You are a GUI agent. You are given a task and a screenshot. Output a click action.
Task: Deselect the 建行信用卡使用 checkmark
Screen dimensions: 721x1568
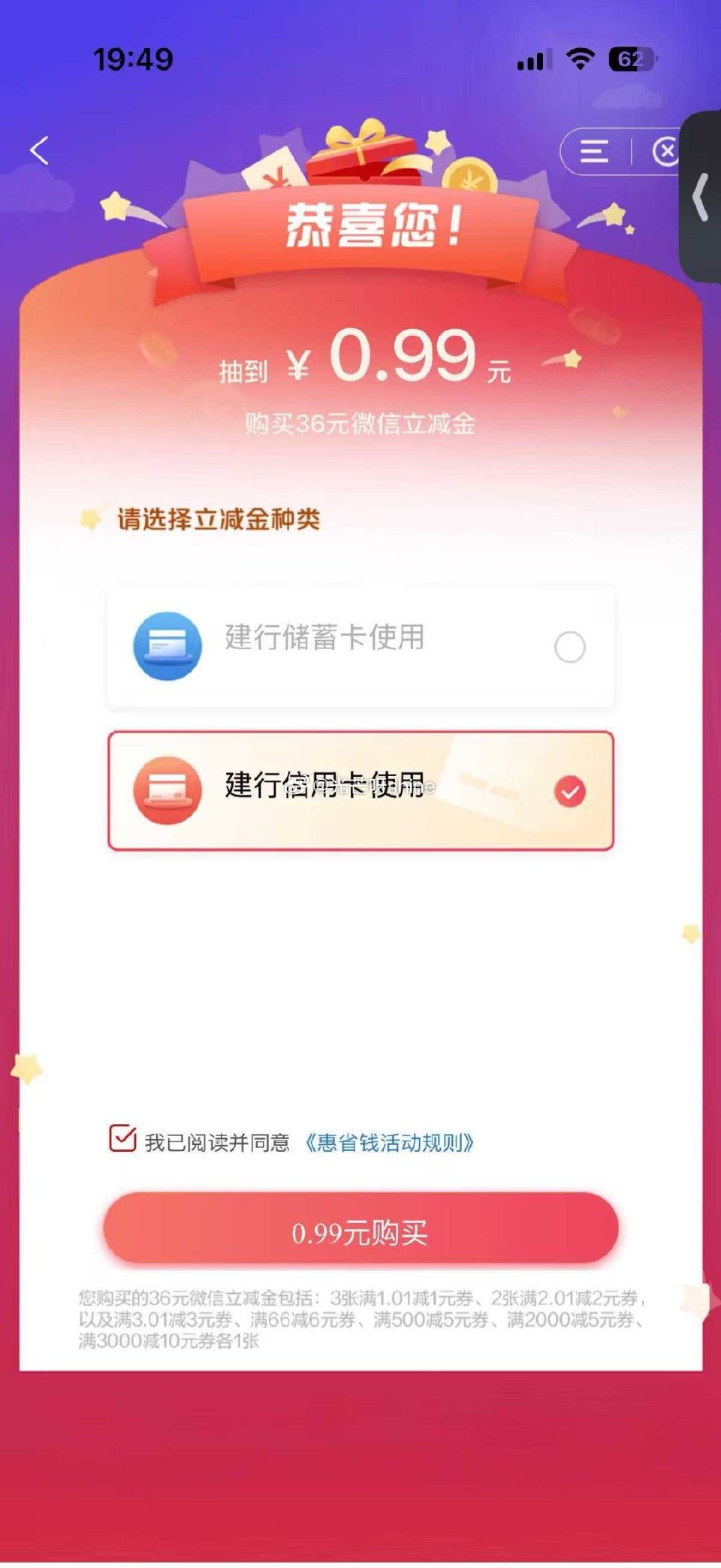pos(572,789)
